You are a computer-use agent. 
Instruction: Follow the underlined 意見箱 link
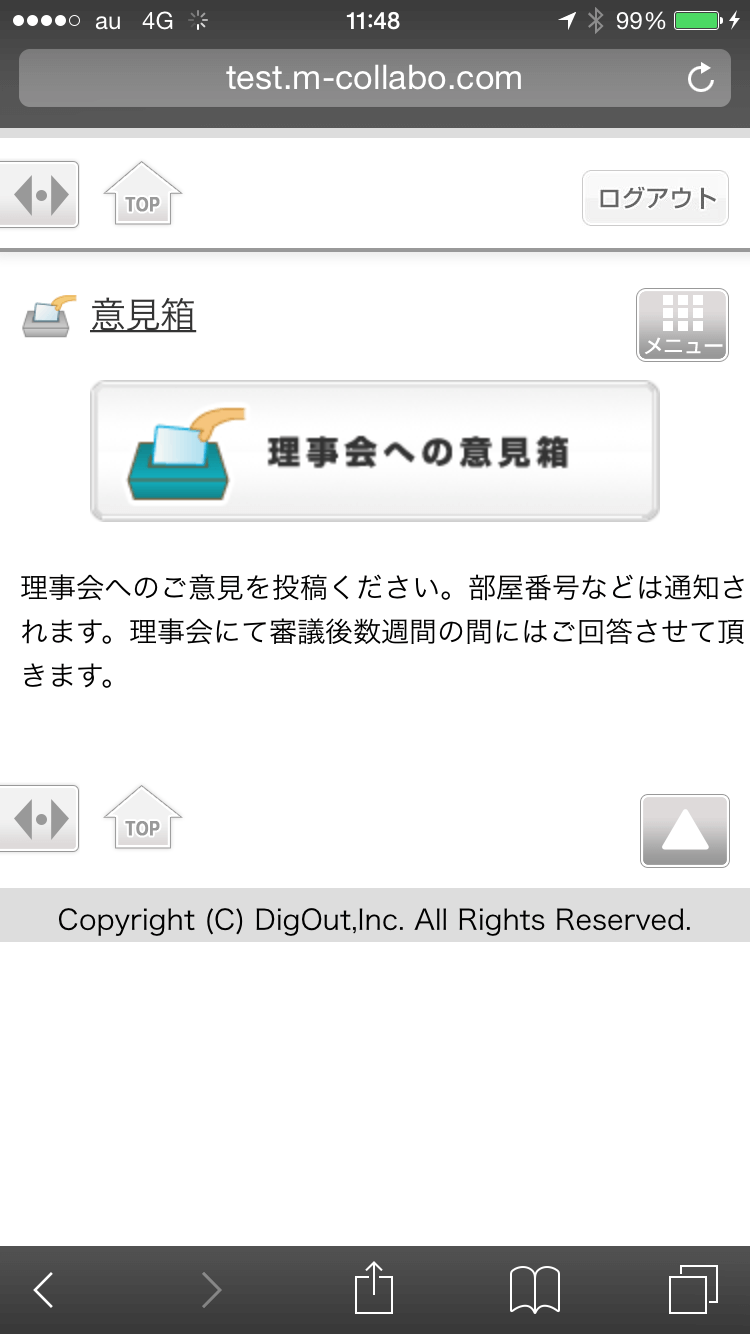click(x=143, y=316)
